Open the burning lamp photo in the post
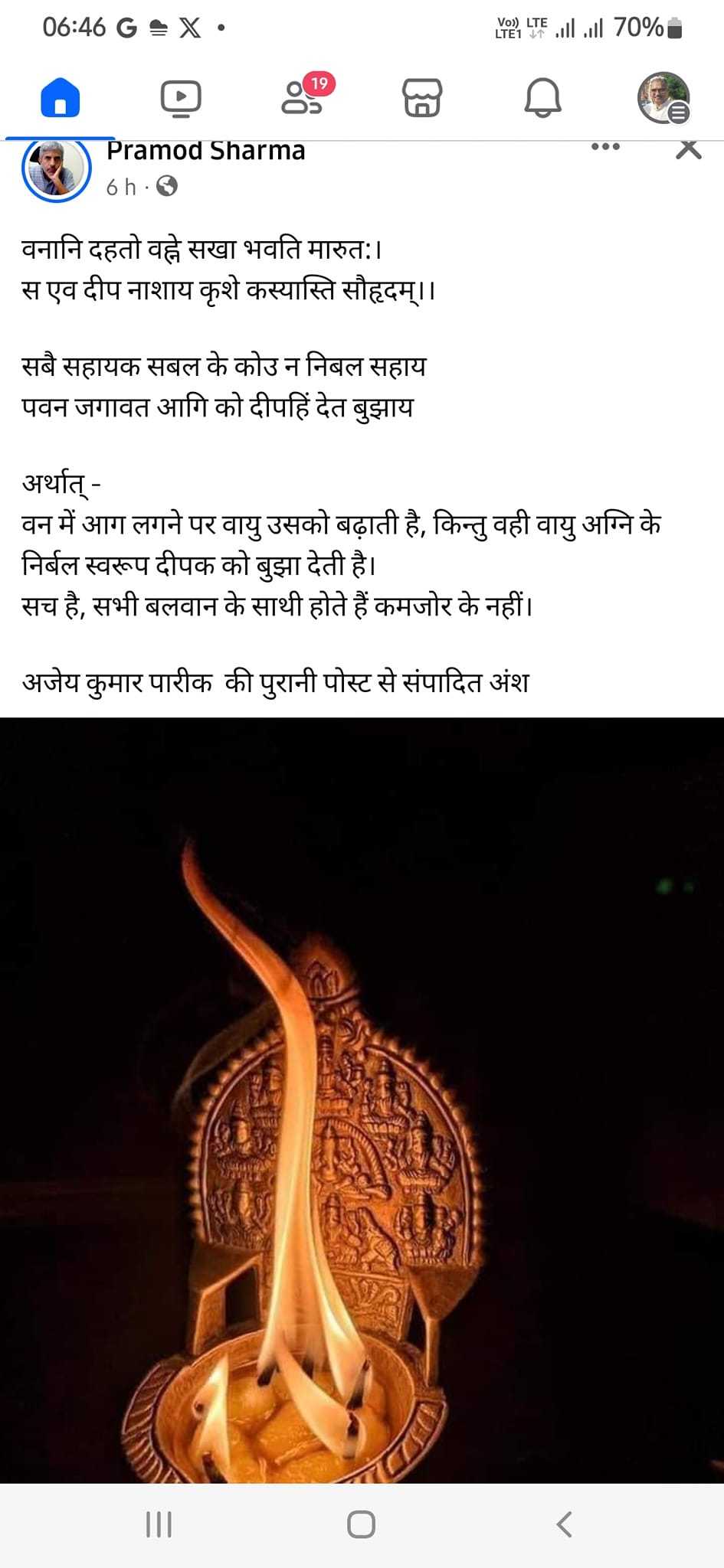 (x=362, y=1099)
